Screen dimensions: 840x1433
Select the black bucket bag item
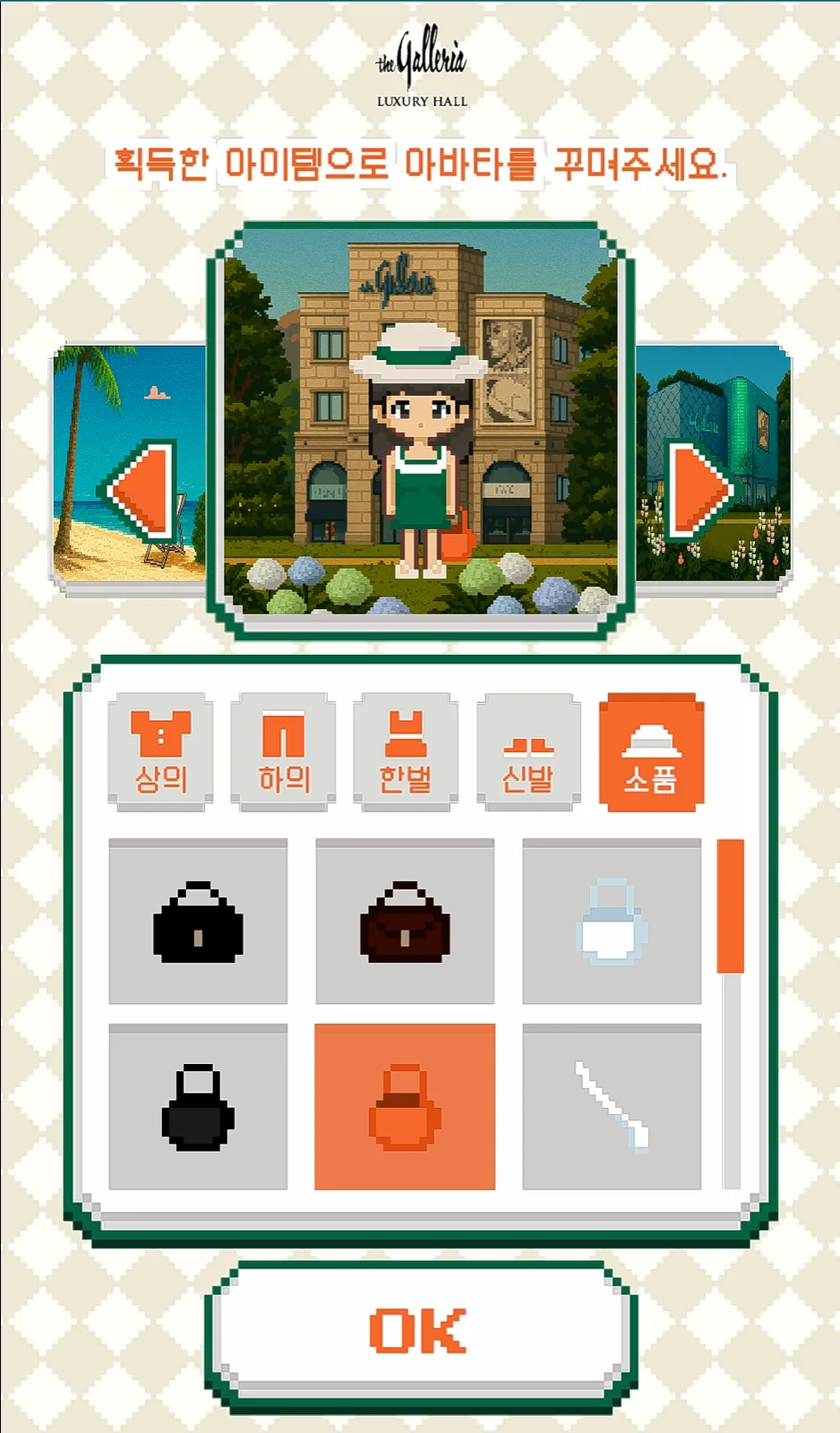coord(198,1107)
